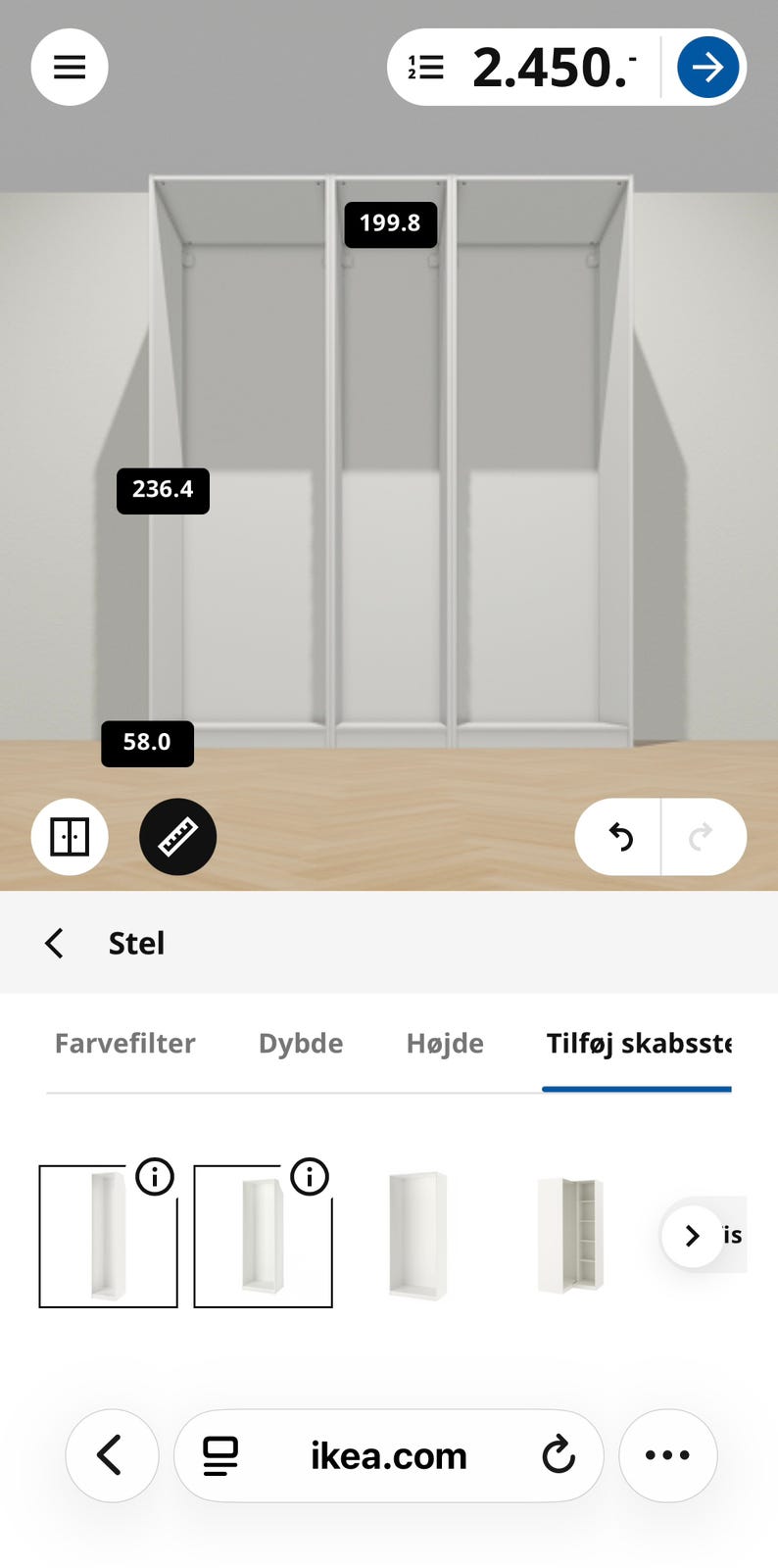Go back from Stel section
This screenshot has width=778, height=1568.
[x=55, y=943]
